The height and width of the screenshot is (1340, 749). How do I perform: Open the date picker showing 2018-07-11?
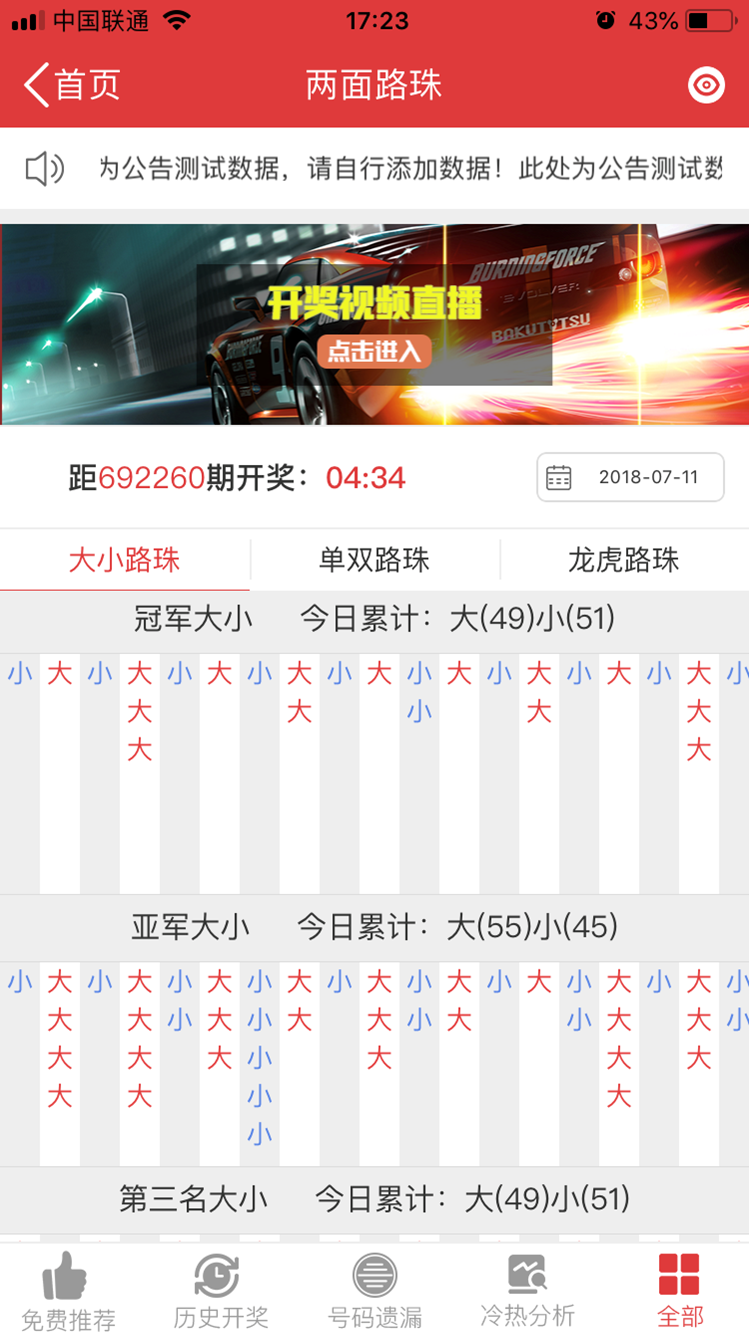point(630,477)
